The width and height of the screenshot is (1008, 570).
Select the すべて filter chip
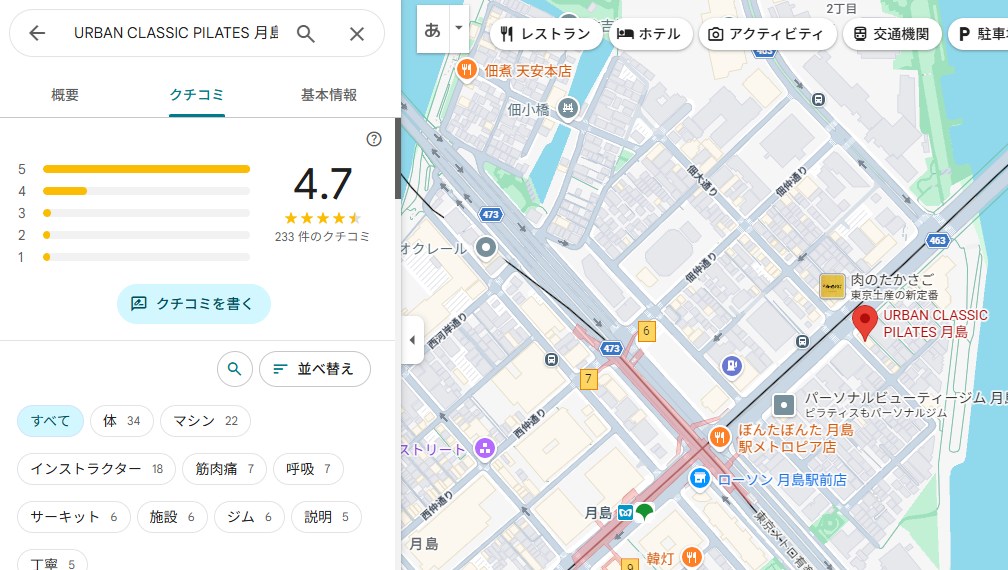[x=50, y=421]
